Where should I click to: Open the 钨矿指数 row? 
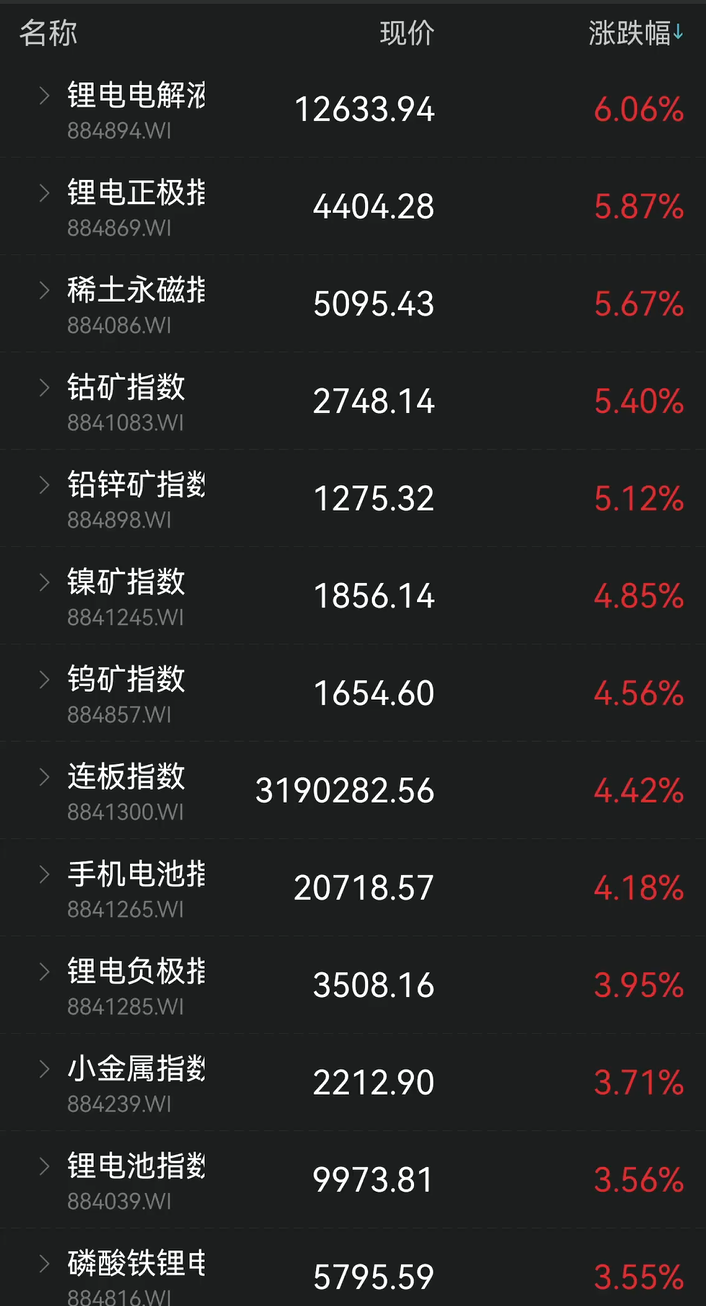126,680
